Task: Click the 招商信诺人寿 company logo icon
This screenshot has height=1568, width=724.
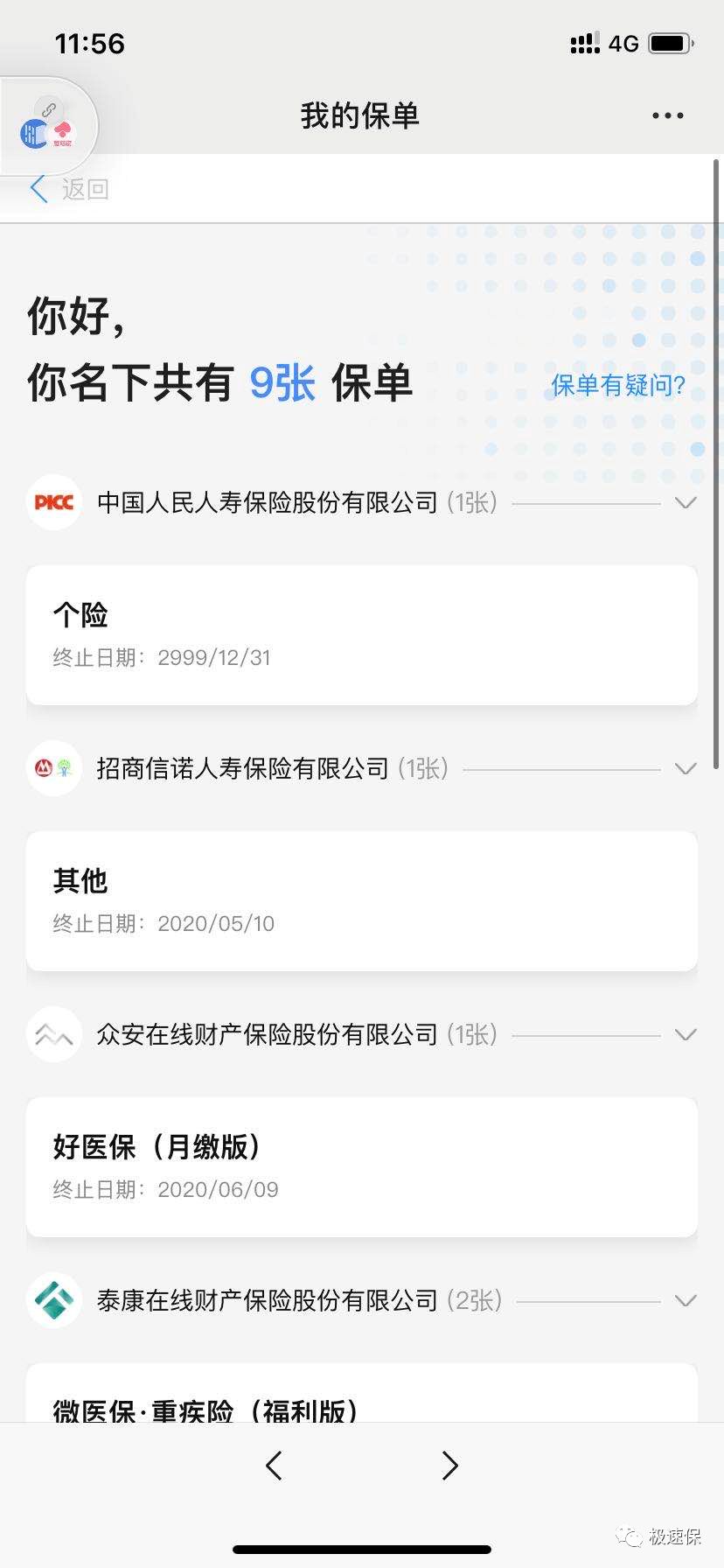Action: tap(53, 768)
